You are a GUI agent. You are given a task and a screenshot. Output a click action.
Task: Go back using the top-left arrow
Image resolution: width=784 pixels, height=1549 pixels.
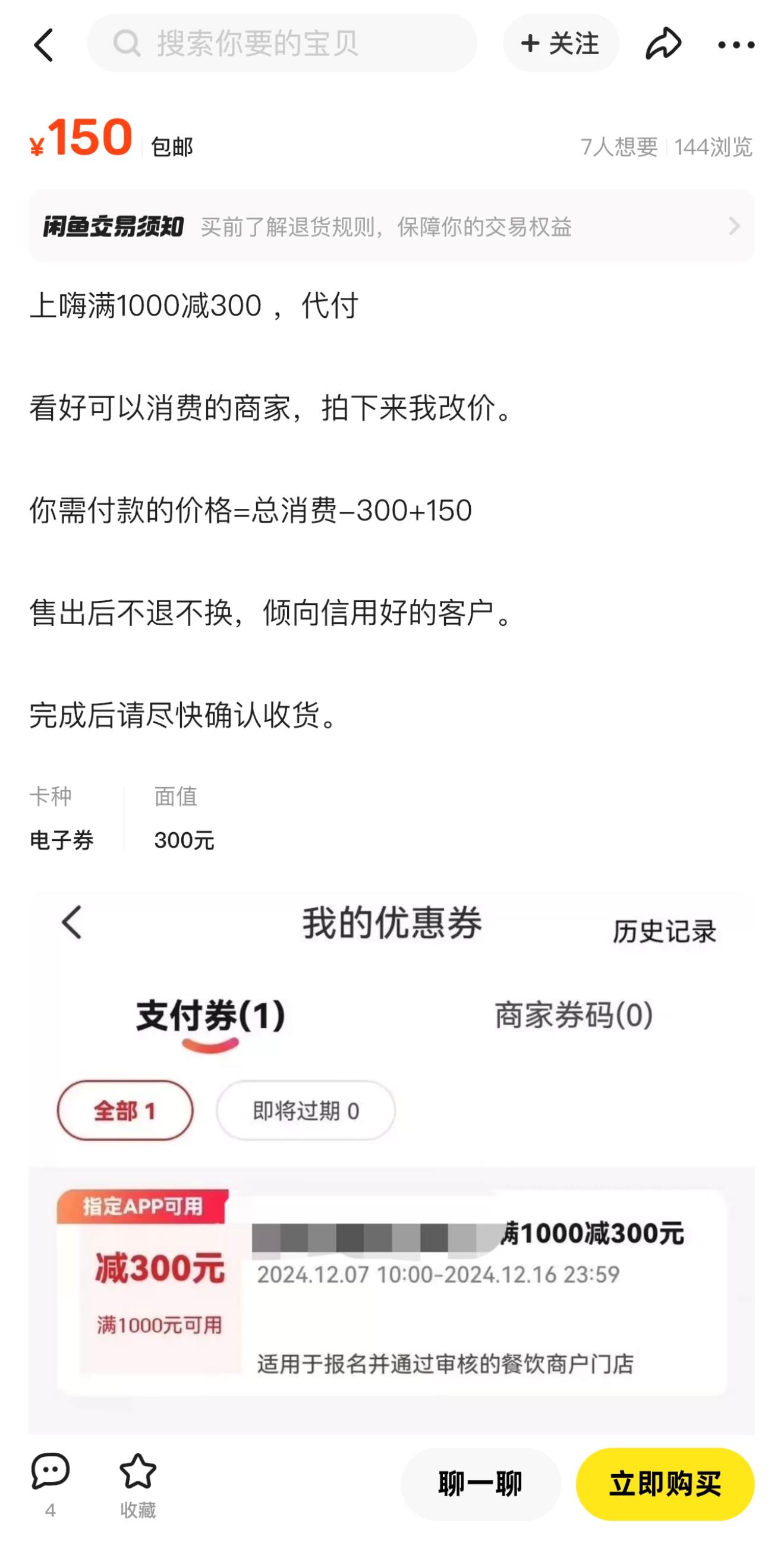[x=44, y=44]
